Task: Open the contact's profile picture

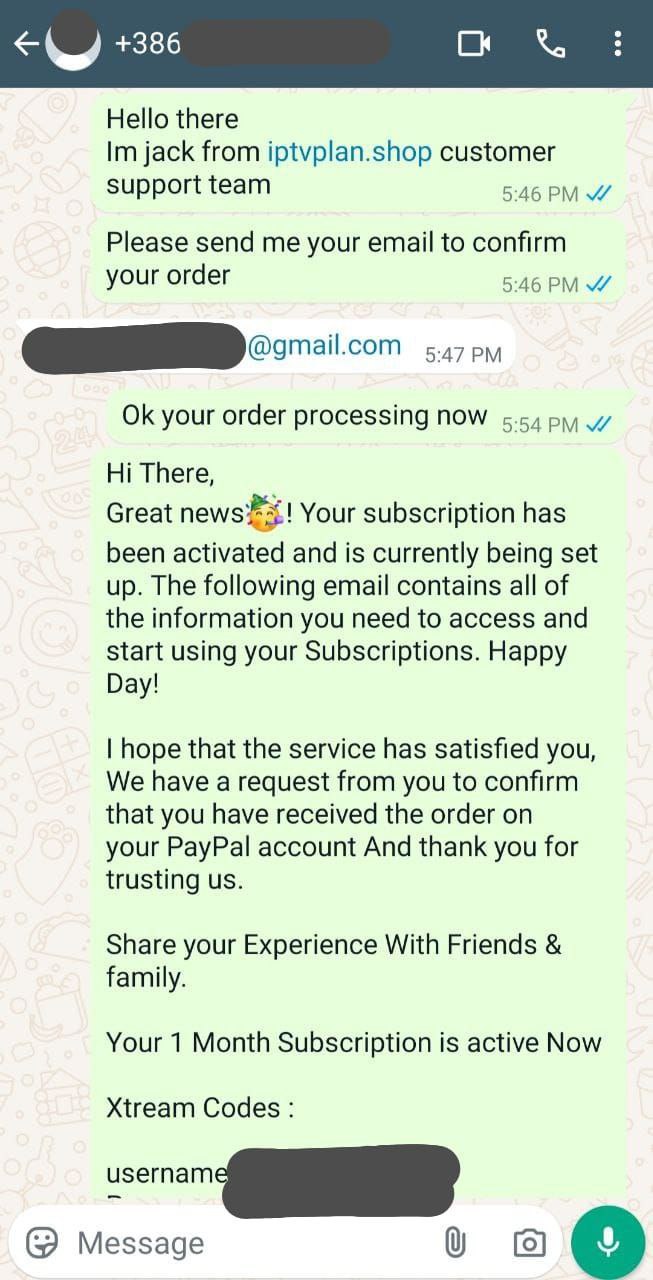Action: pyautogui.click(x=74, y=43)
